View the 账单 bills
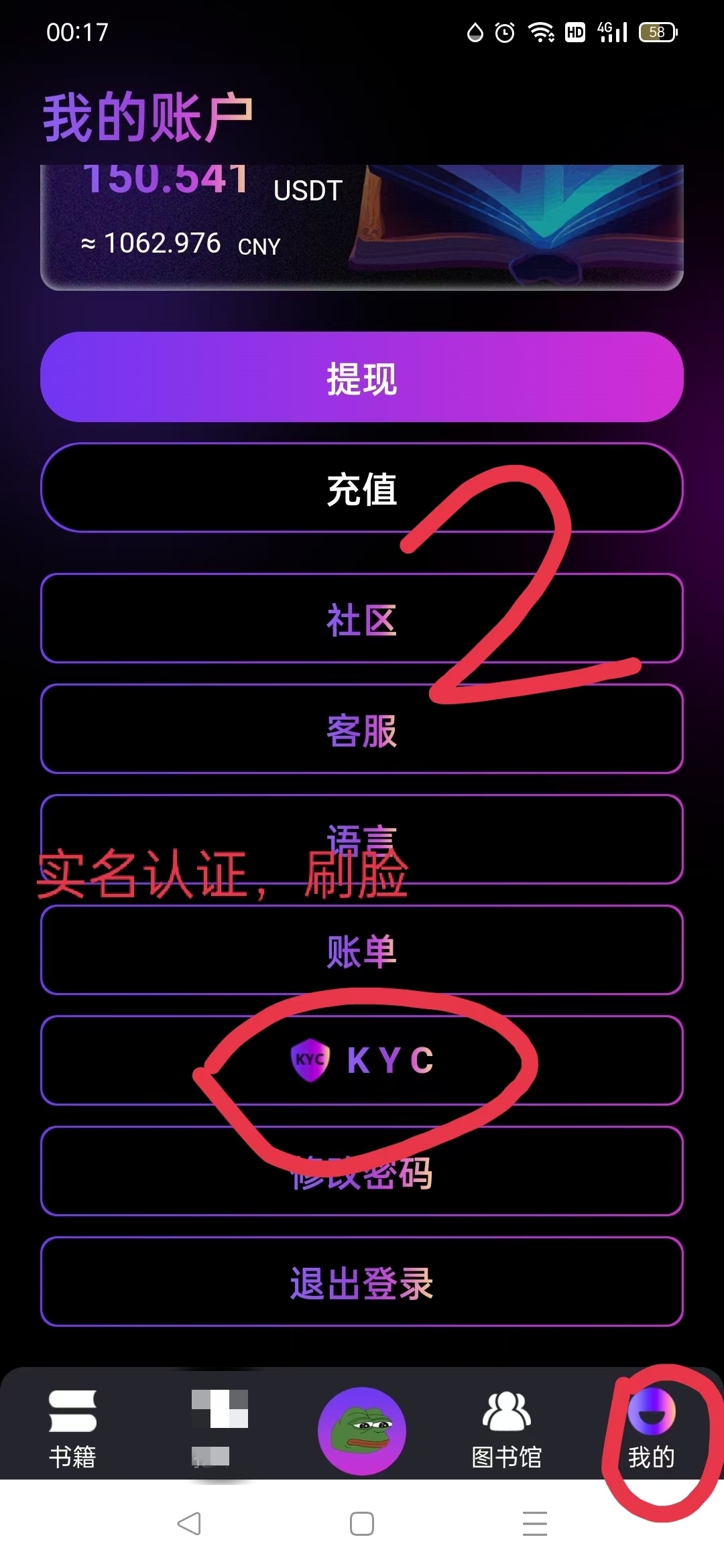The width and height of the screenshot is (724, 1568). pyautogui.click(x=362, y=950)
